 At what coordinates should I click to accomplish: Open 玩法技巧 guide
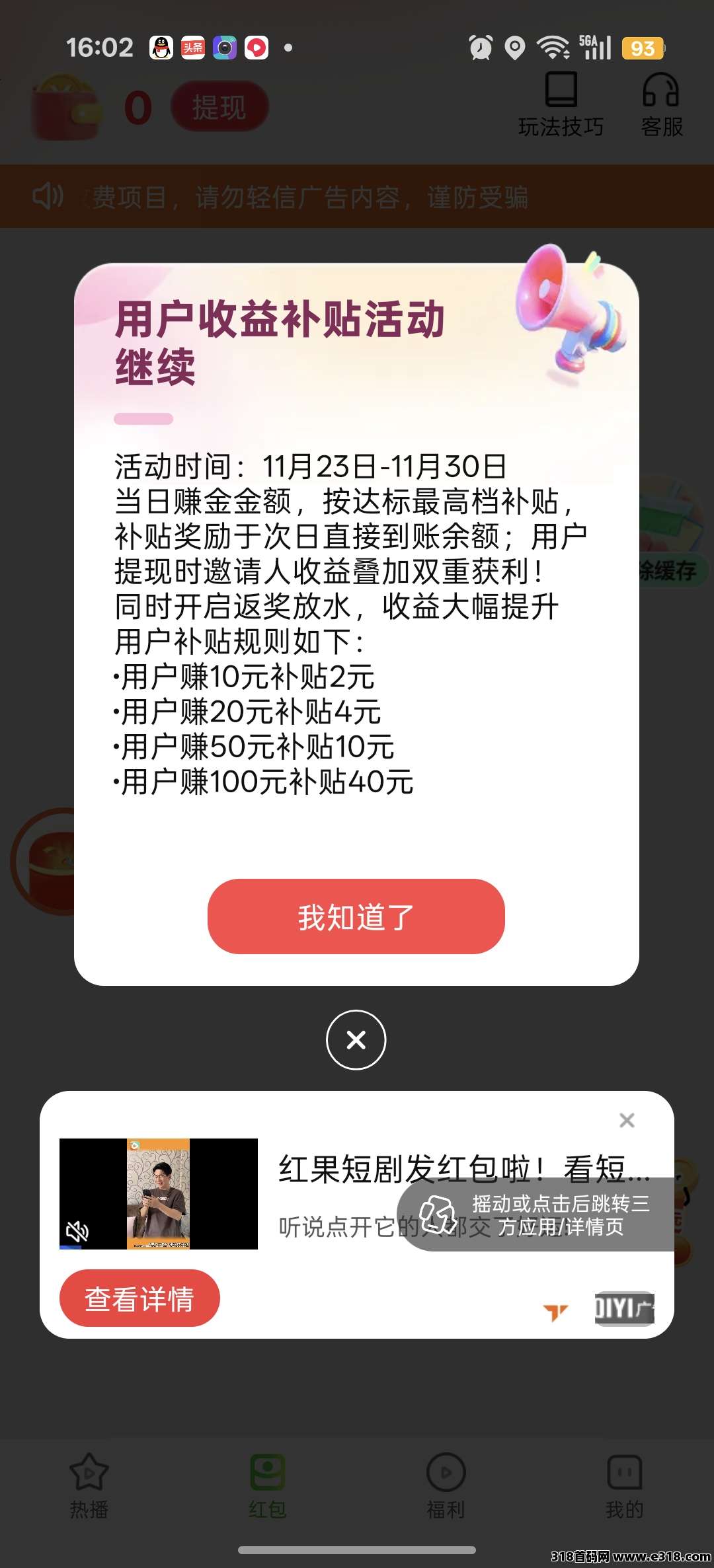561,104
